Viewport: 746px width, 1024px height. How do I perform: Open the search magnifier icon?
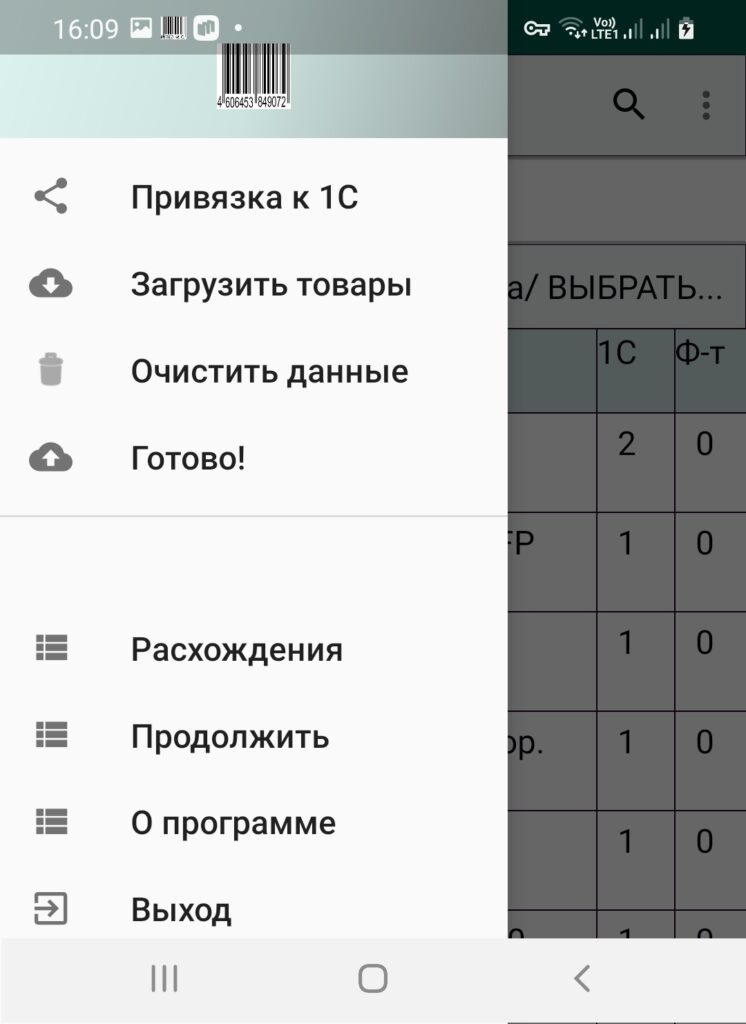629,104
